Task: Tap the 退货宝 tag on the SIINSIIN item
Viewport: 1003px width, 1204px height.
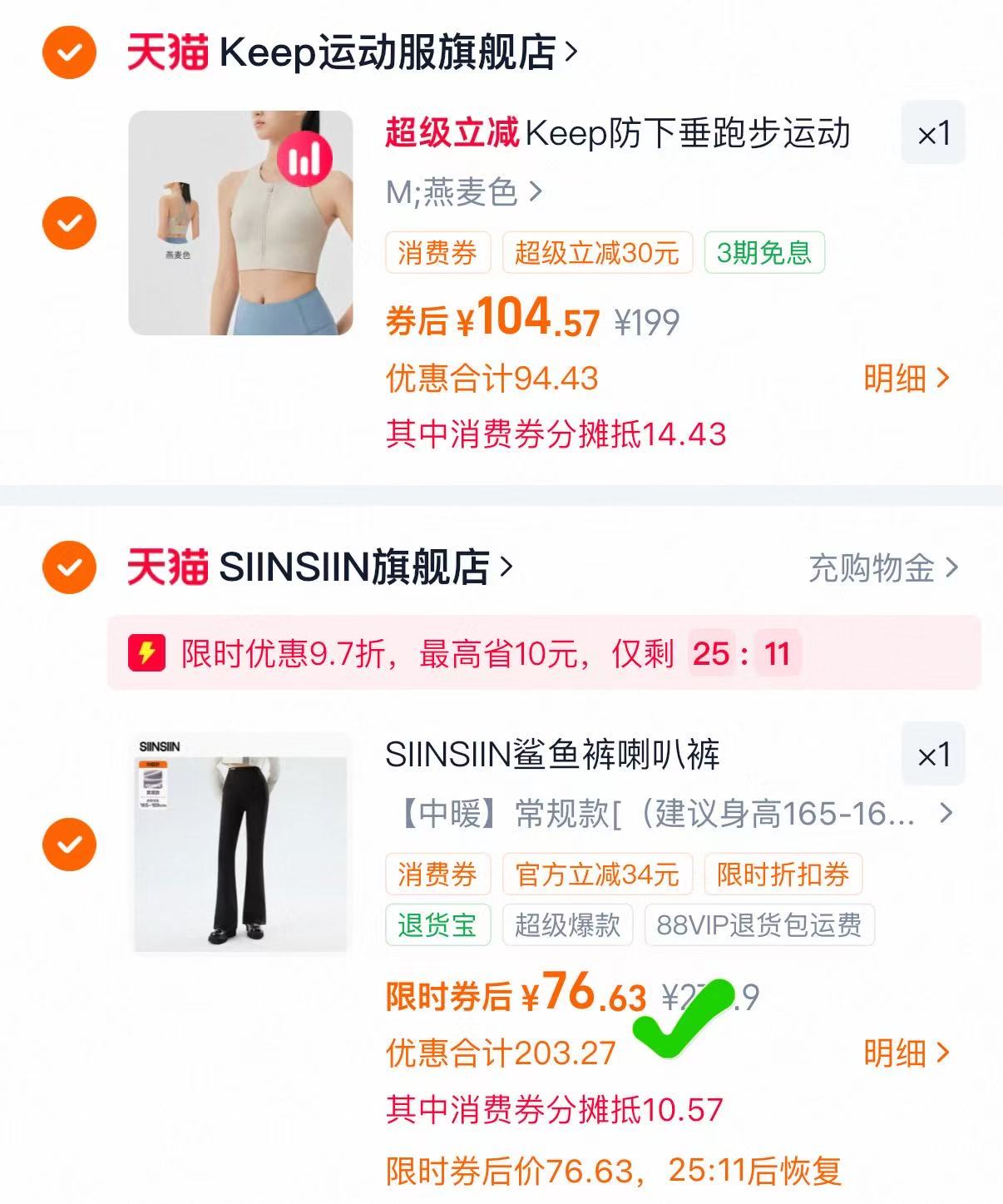Action: (439, 926)
